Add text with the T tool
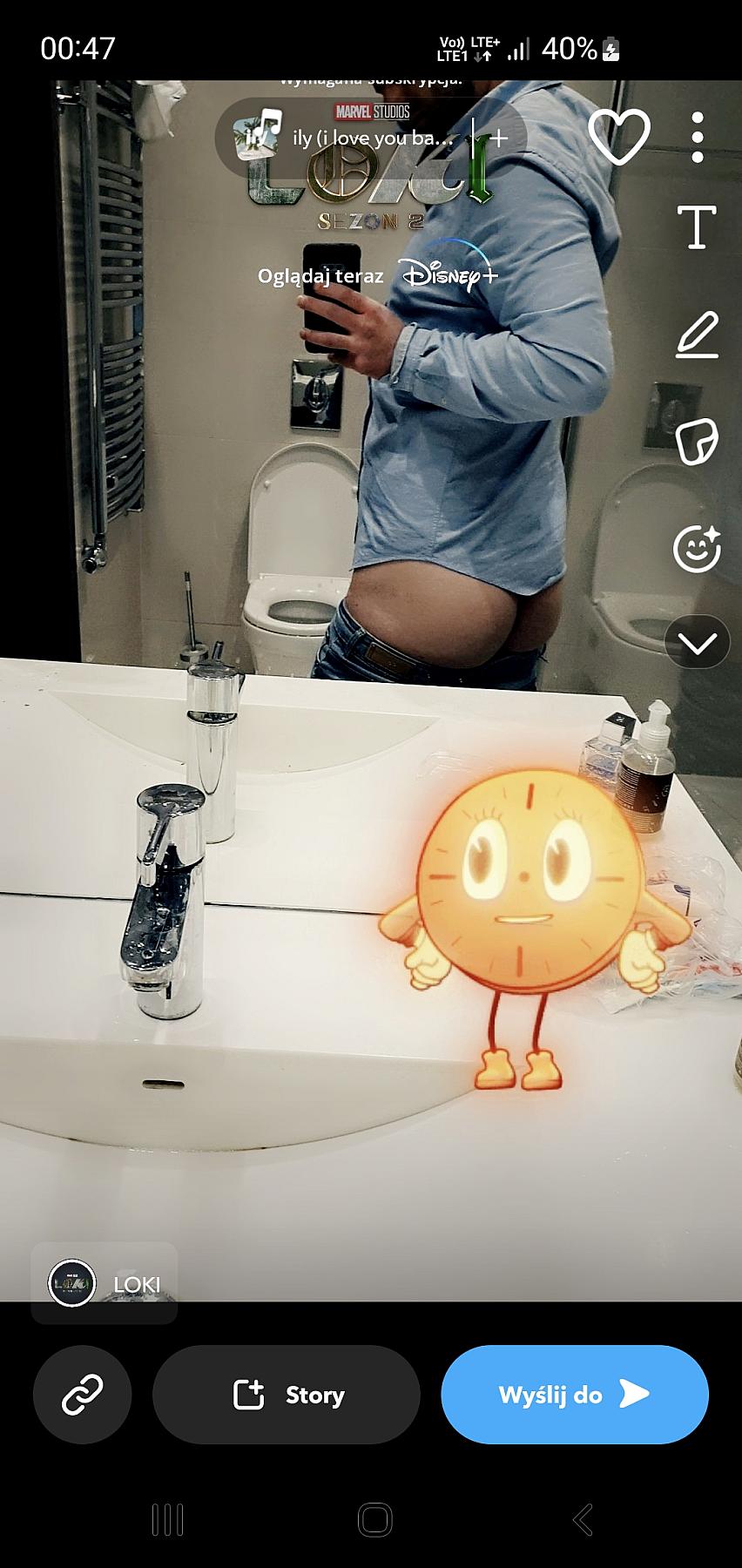Image resolution: width=742 pixels, height=1568 pixels. click(697, 228)
